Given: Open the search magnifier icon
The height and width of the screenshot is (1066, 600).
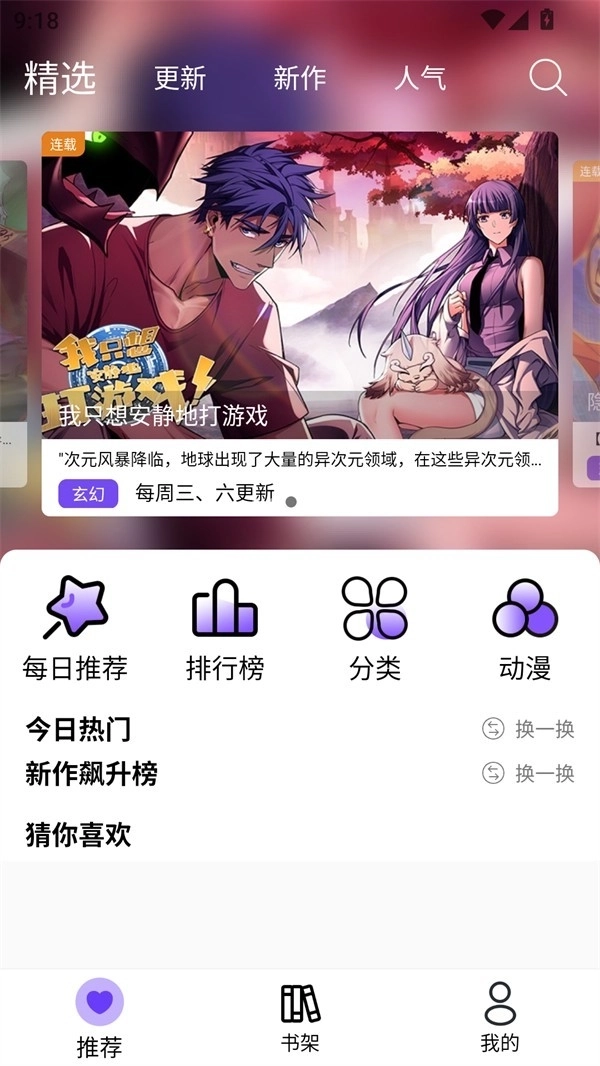Looking at the screenshot, I should coord(547,77).
